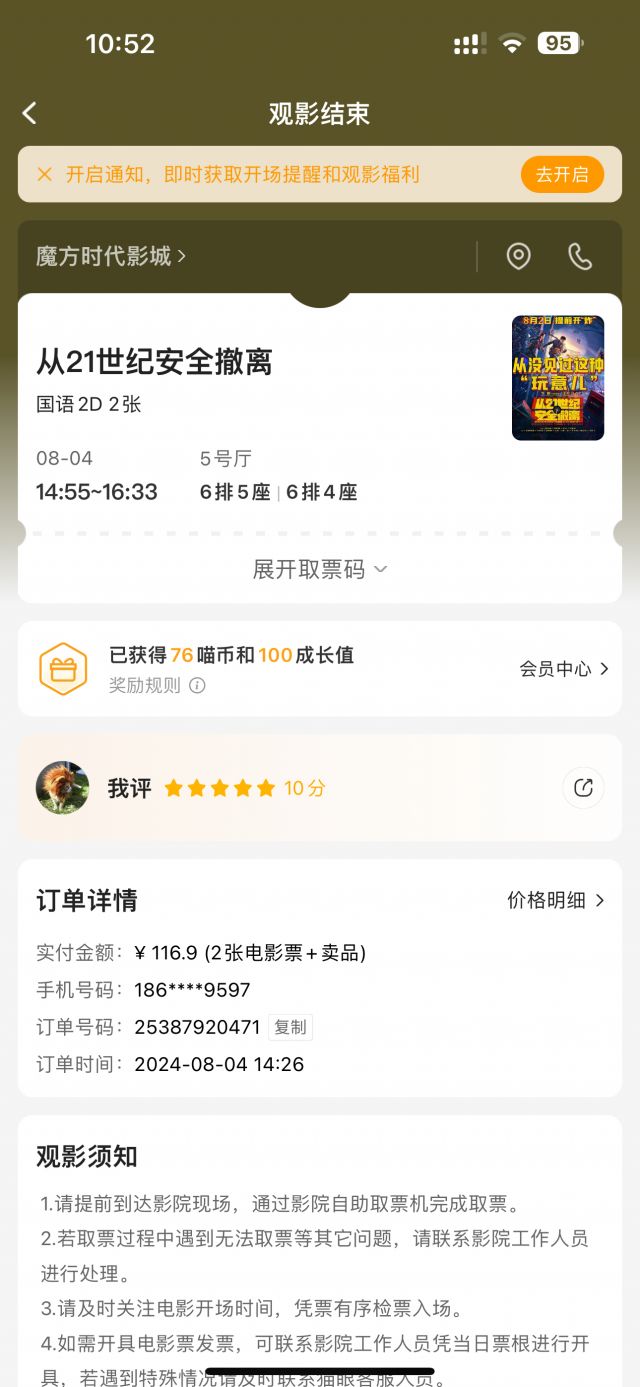The width and height of the screenshot is (640, 1387).
Task: Expand the ticket pickup code (展开取票码)
Action: pyautogui.click(x=319, y=569)
